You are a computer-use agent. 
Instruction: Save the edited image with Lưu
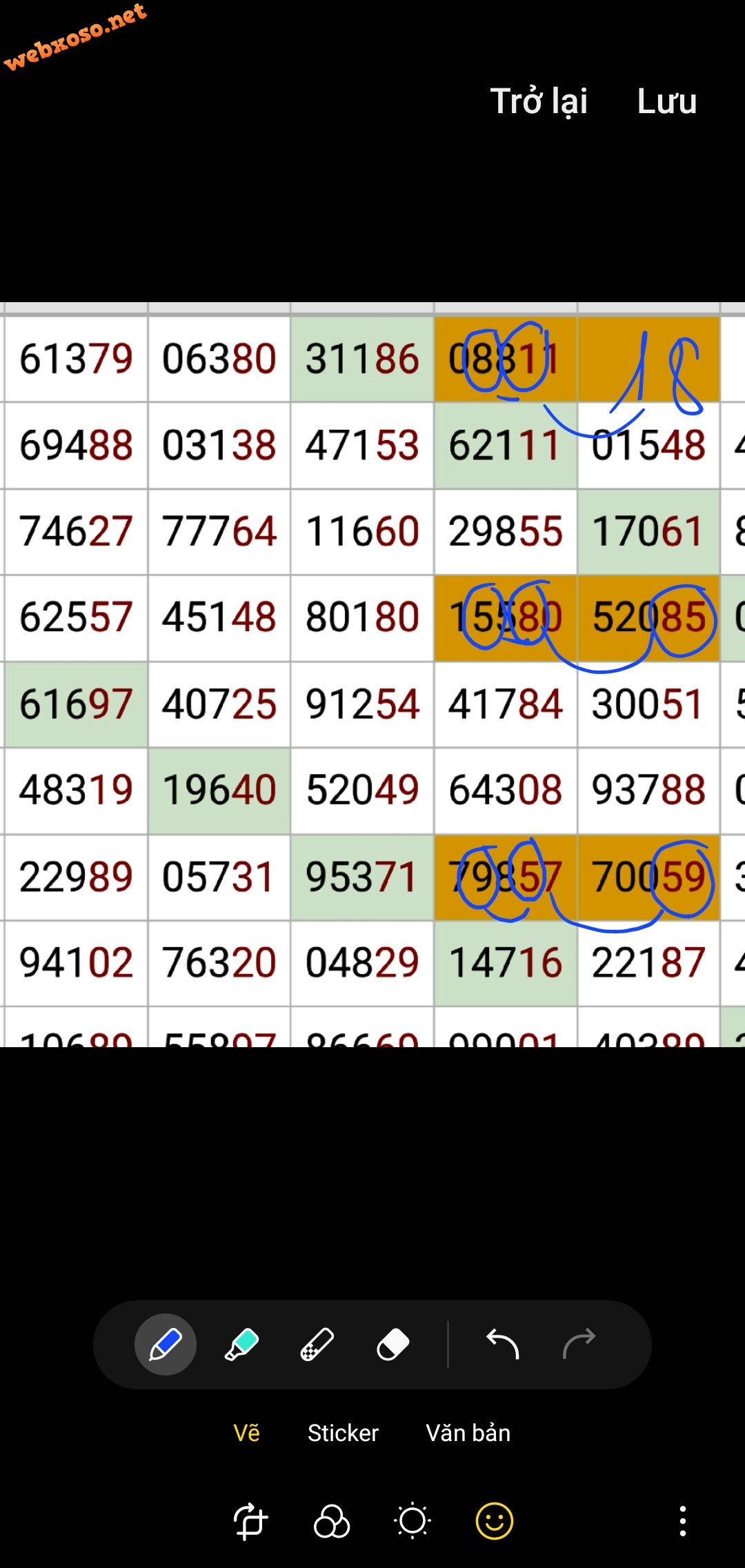pos(666,101)
